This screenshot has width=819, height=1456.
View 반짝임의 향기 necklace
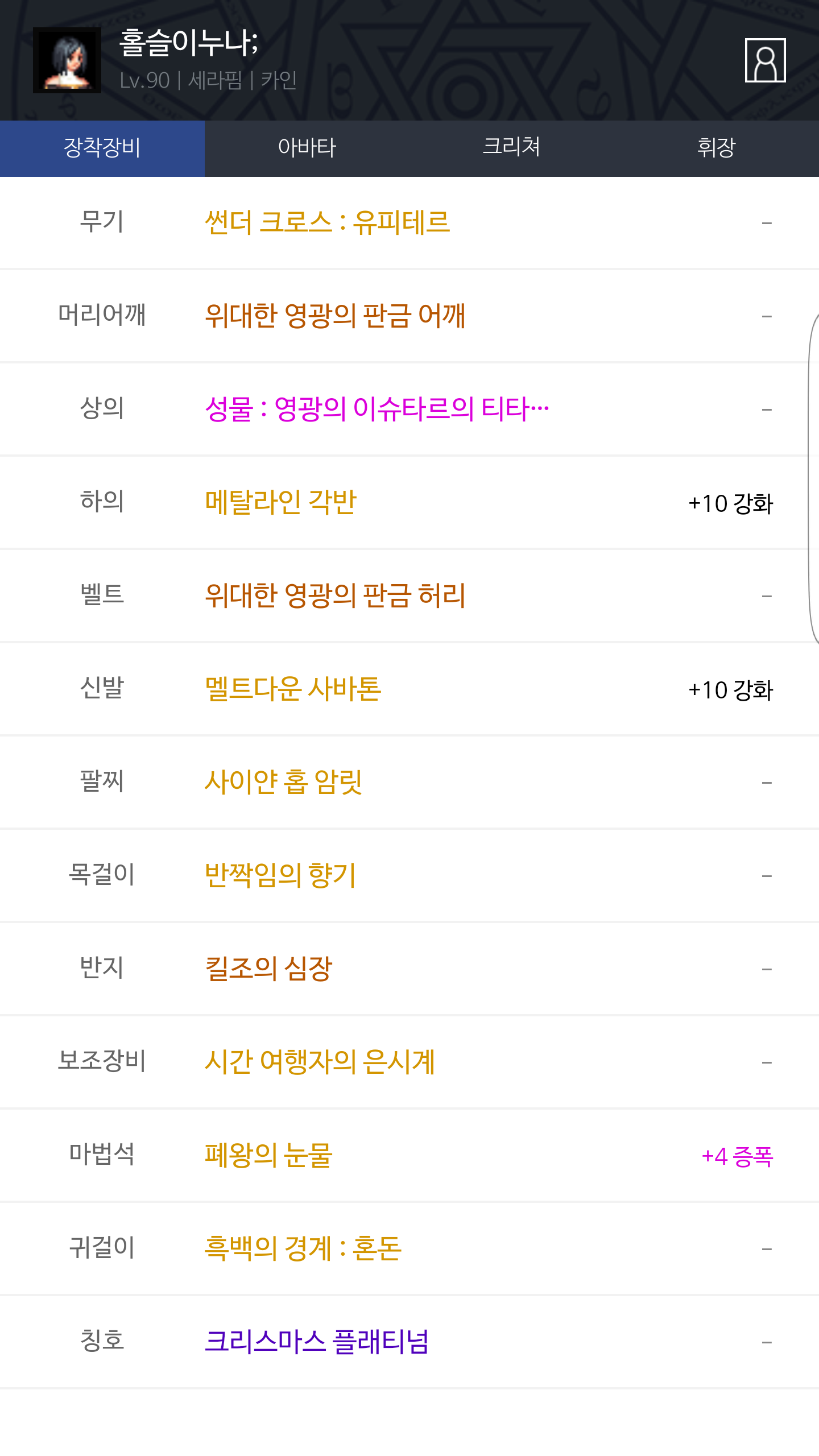pos(280,875)
